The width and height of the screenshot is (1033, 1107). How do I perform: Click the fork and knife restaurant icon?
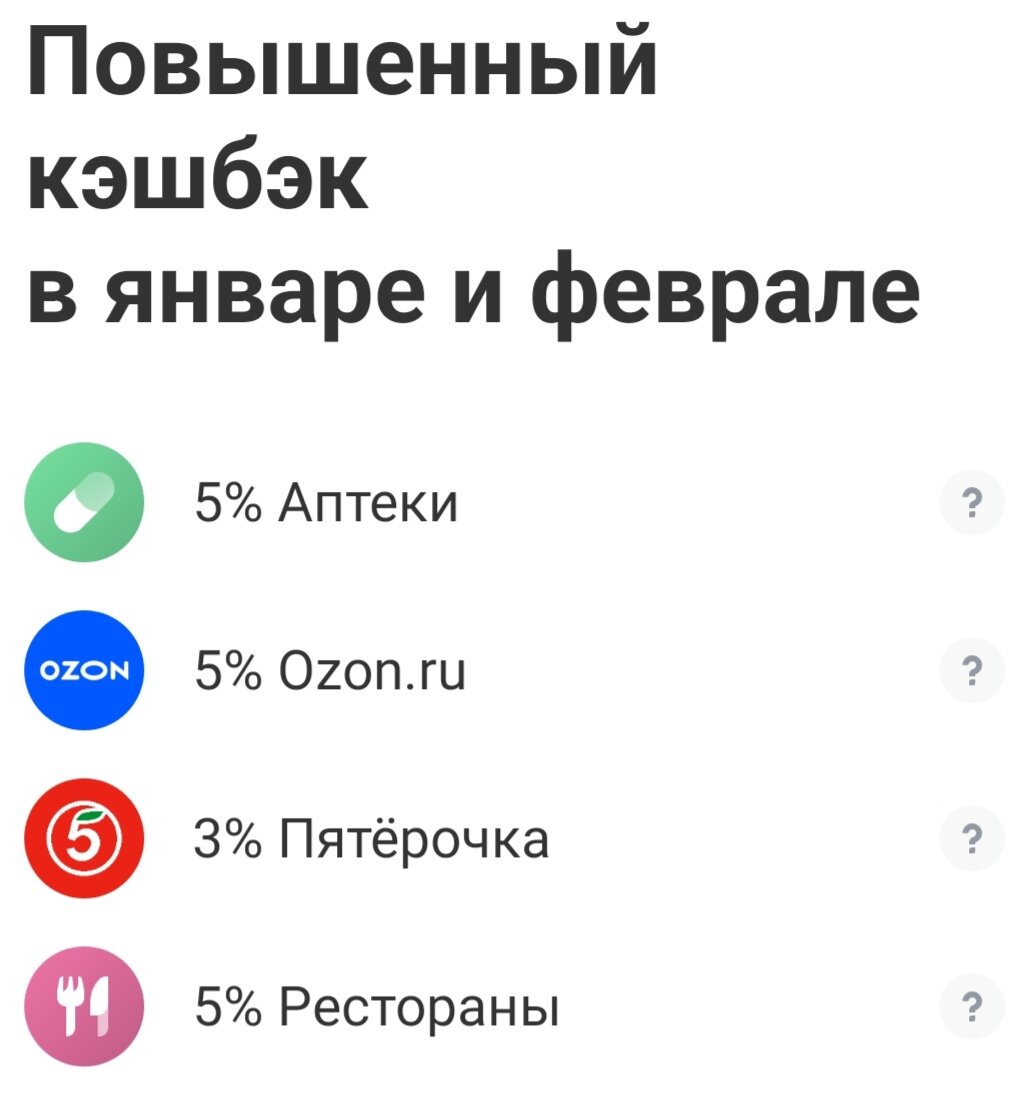coord(84,1006)
